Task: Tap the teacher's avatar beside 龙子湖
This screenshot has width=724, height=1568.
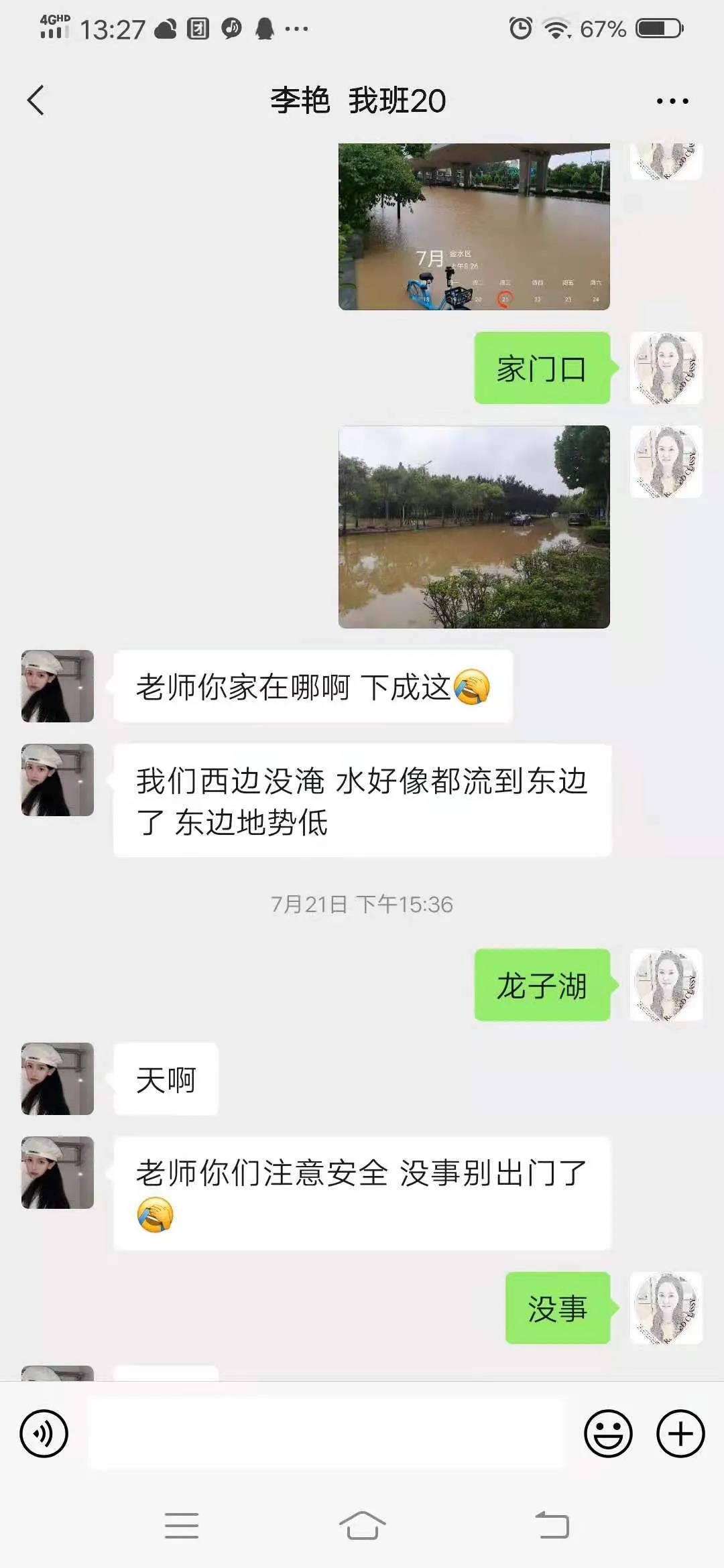Action: [666, 985]
